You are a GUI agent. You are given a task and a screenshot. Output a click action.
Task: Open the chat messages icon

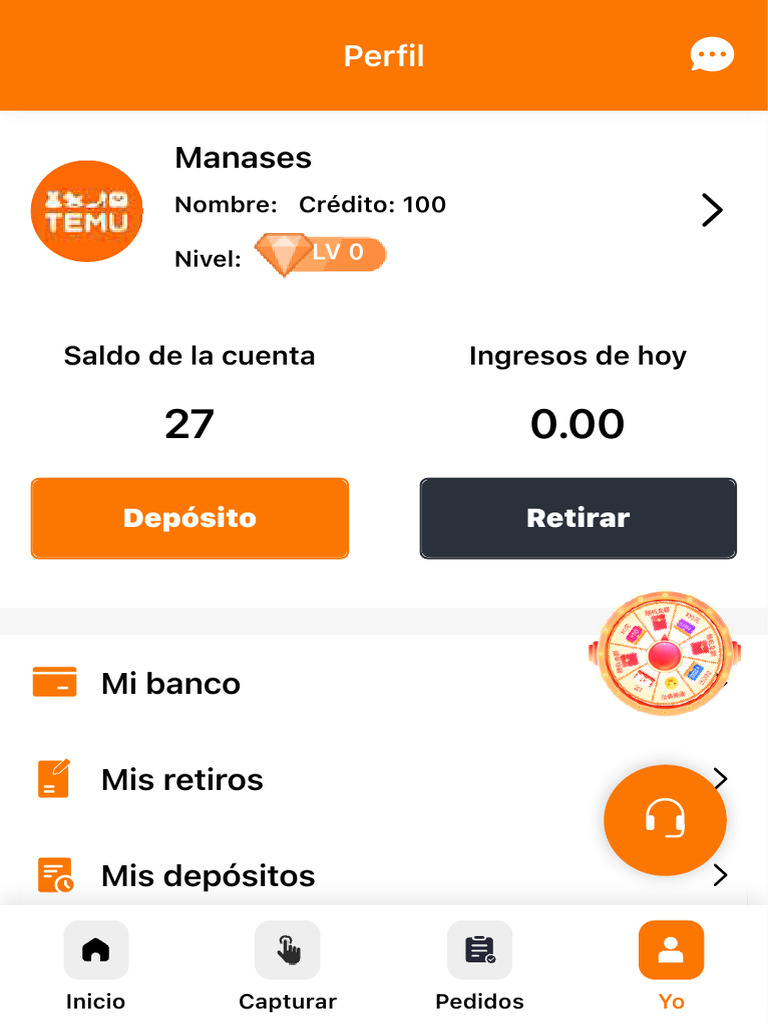(712, 55)
